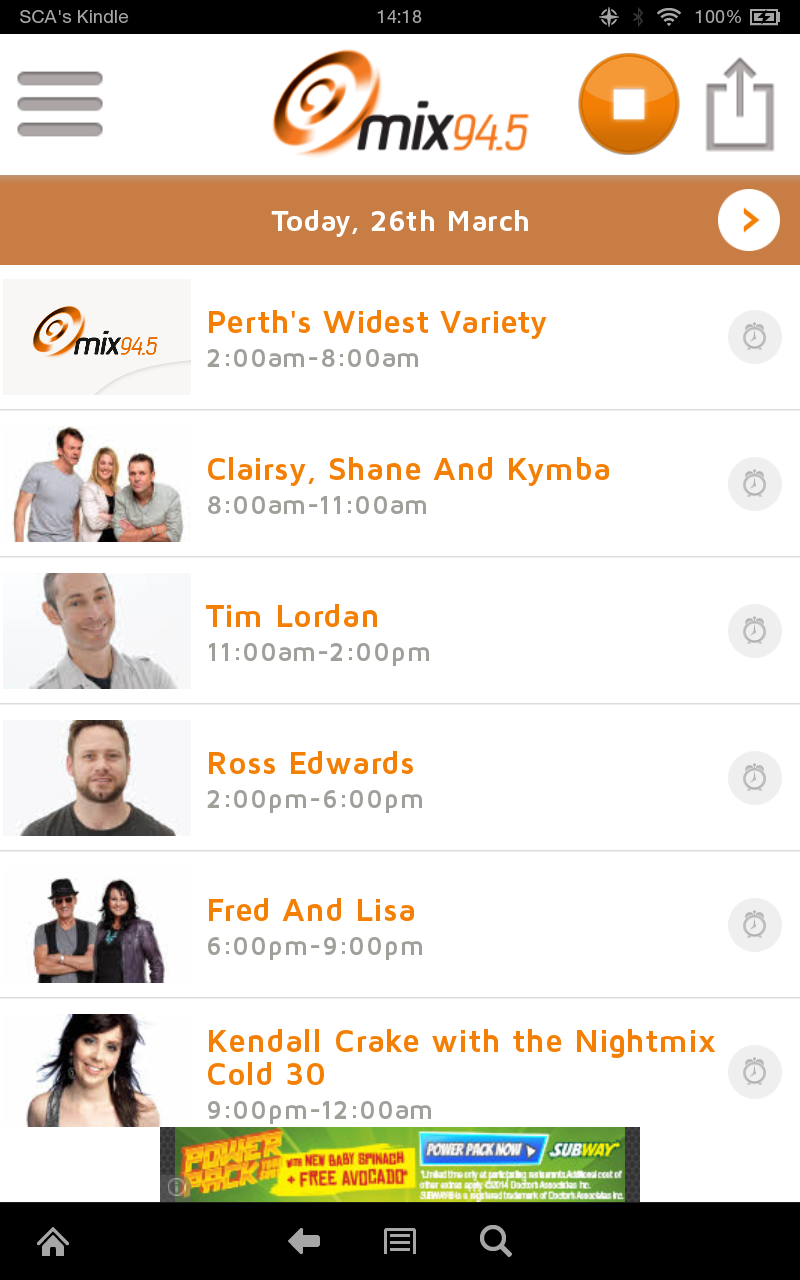
Task: Open Fred And Lisa show
Action: tap(310, 911)
